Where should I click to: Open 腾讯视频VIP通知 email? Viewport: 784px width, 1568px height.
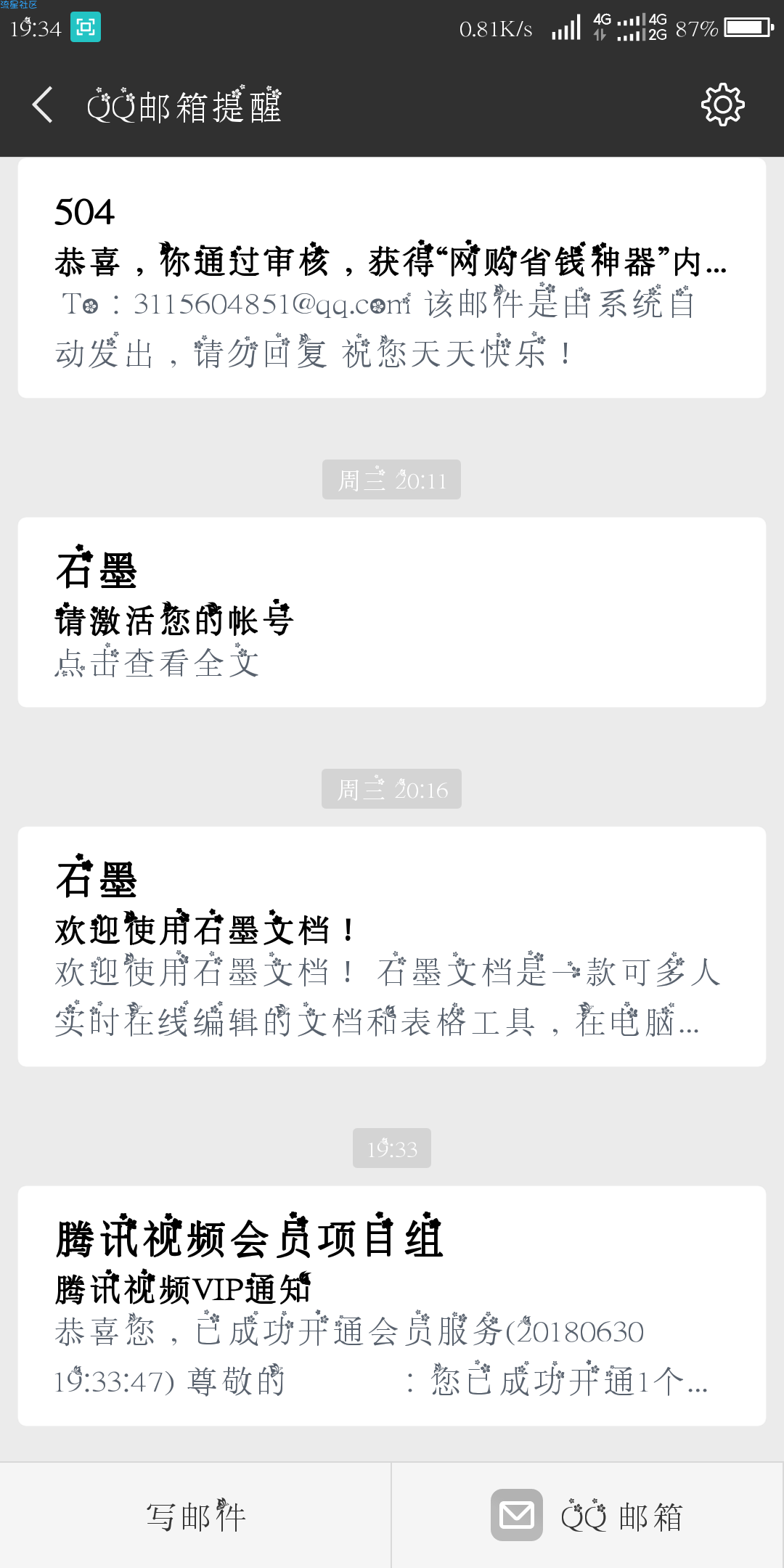coord(392,1306)
